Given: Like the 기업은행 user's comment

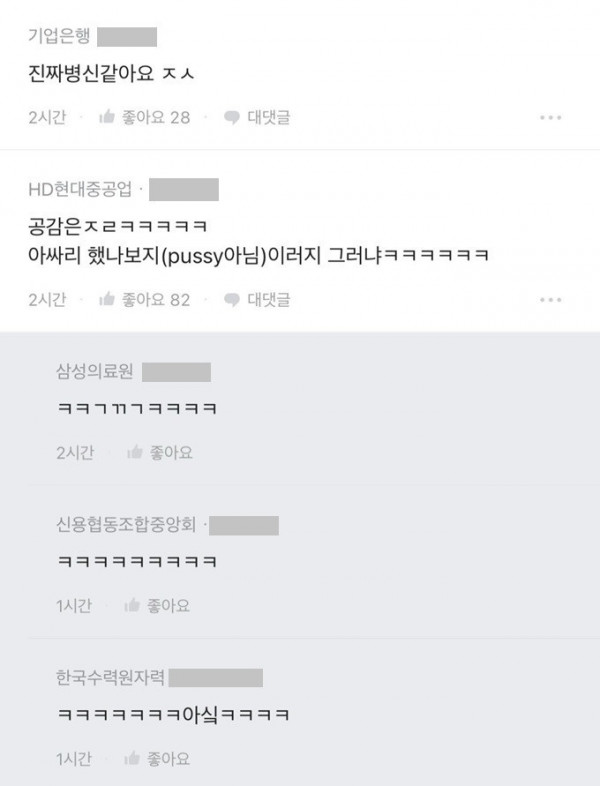Looking at the screenshot, I should click(x=144, y=117).
